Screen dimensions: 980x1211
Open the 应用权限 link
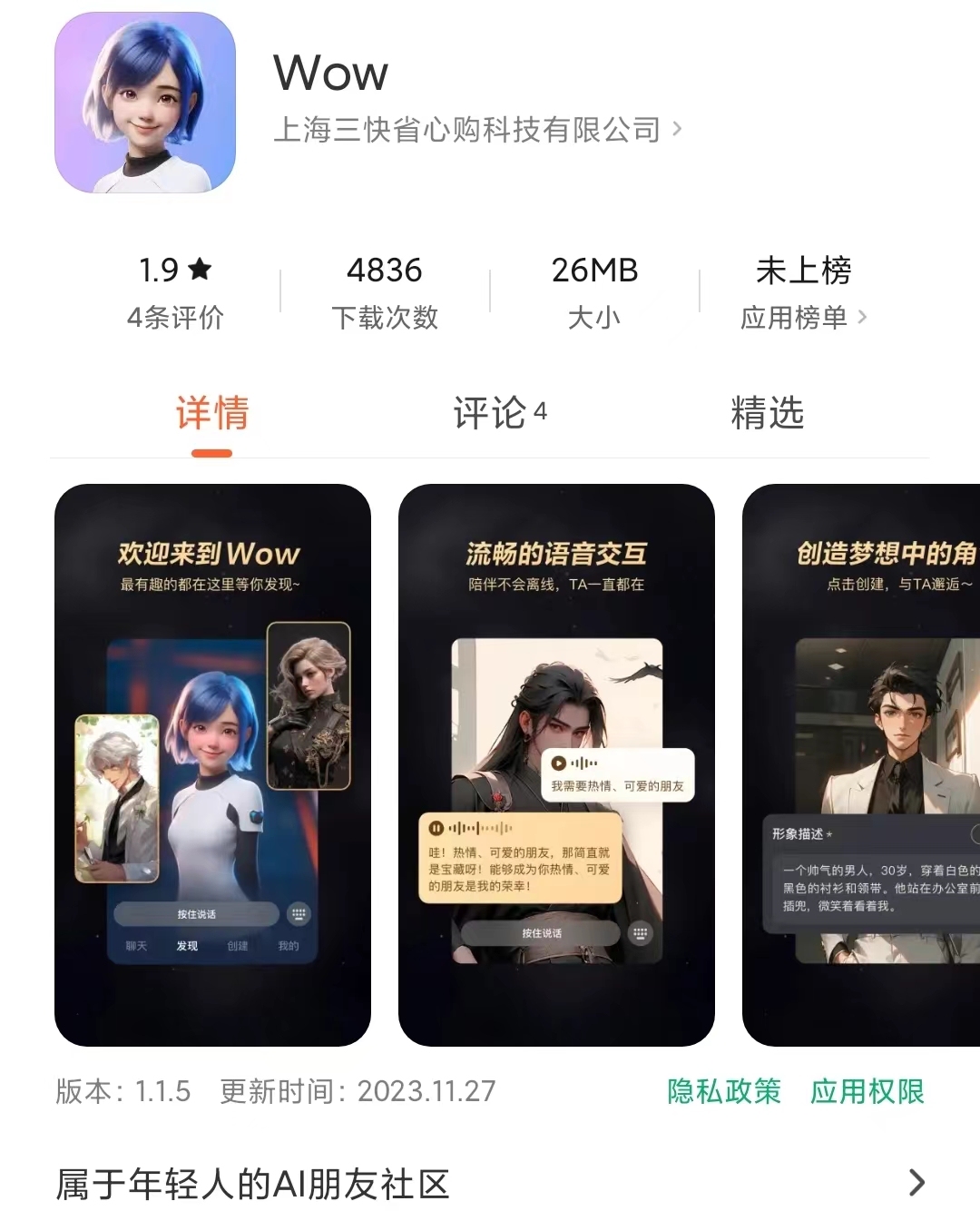coord(867,1091)
